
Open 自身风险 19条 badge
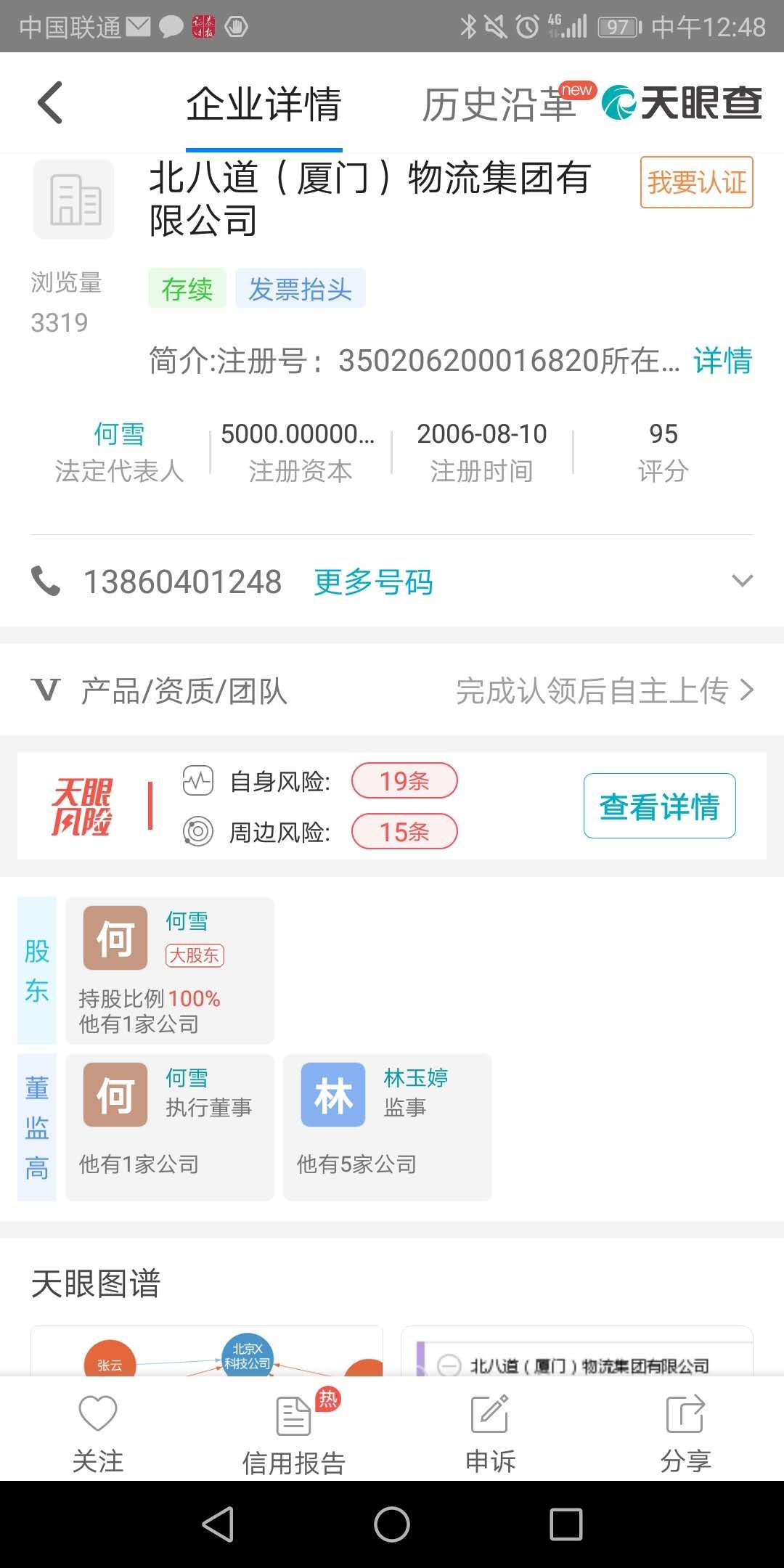(404, 781)
